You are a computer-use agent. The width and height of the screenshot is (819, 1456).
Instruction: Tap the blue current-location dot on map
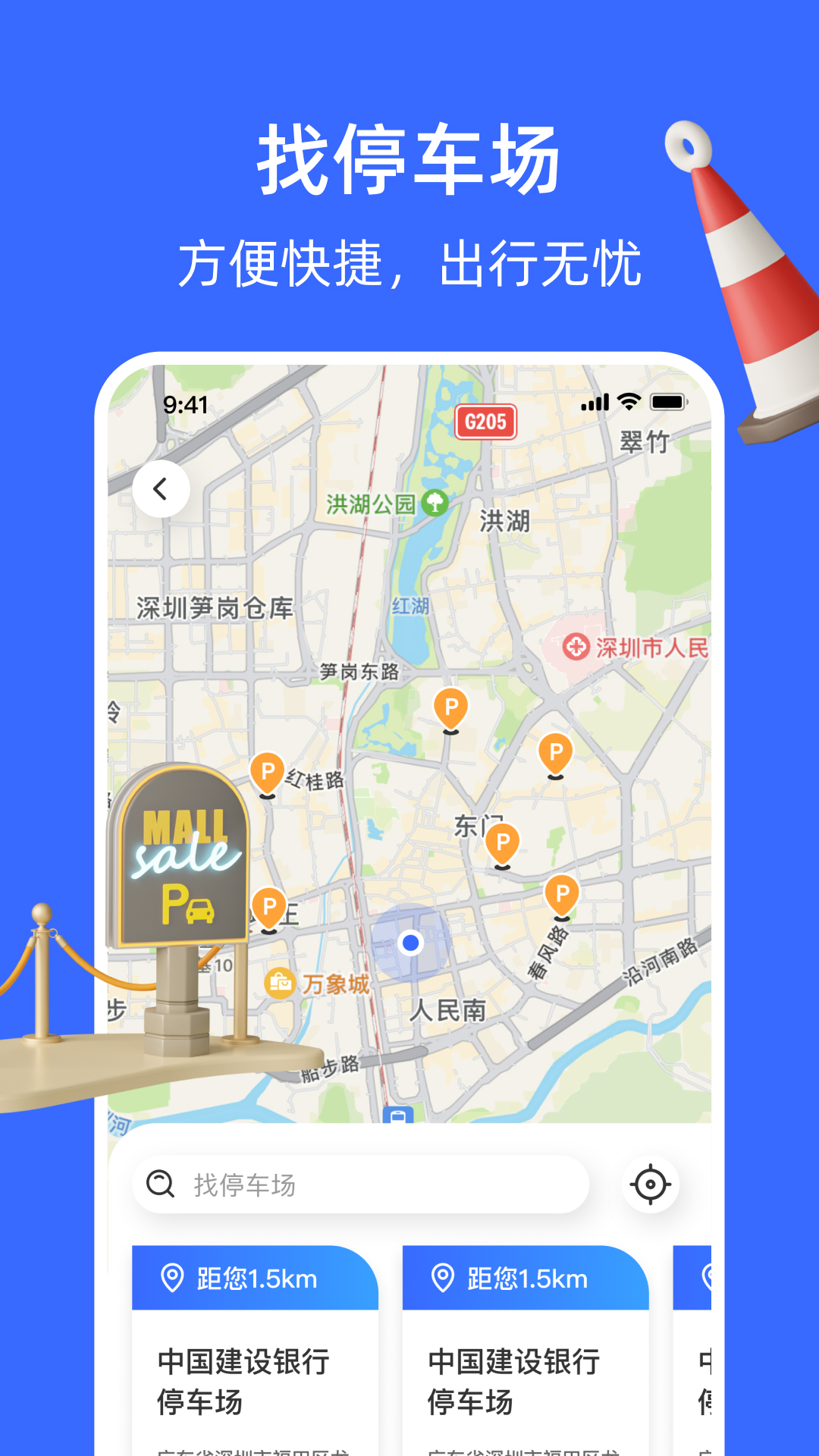coord(412,943)
